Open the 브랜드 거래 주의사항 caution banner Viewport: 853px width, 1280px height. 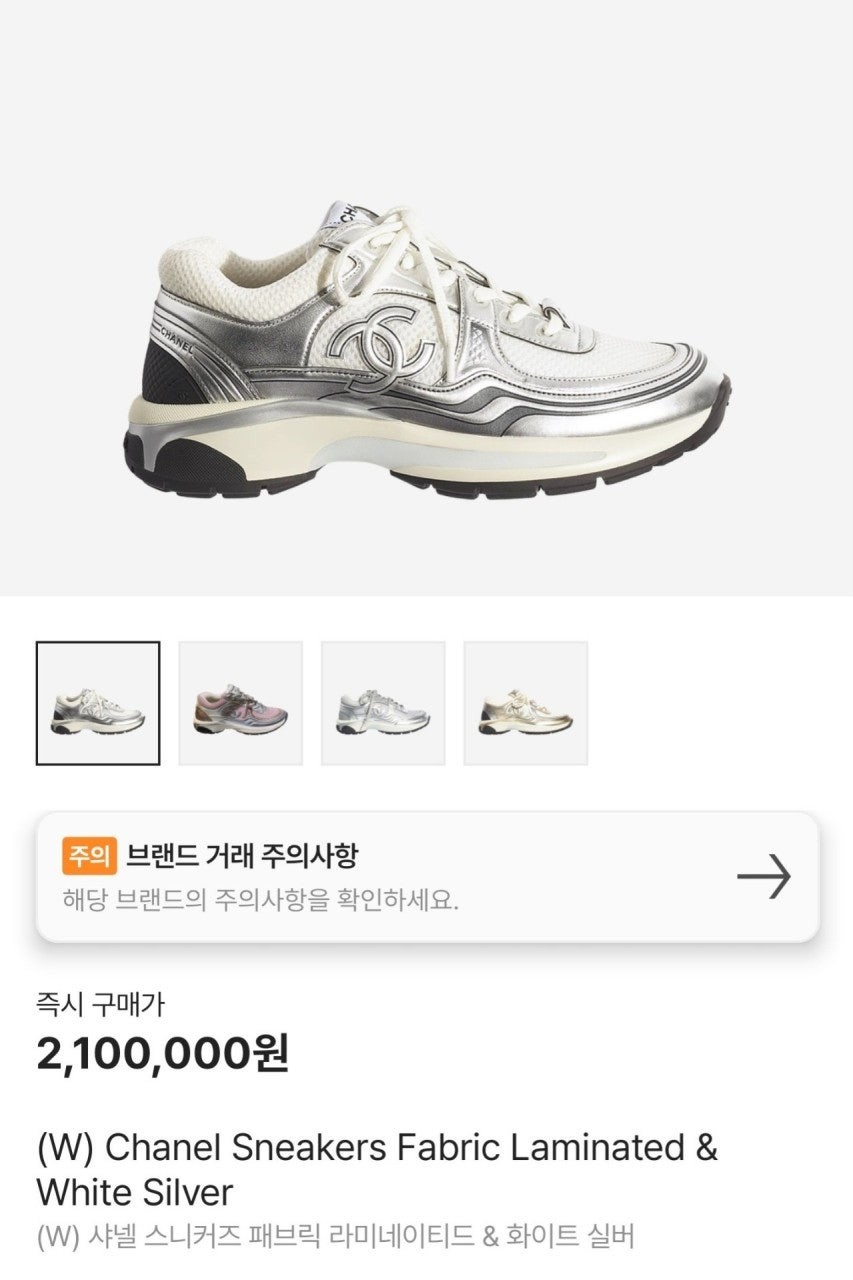[x=427, y=877]
